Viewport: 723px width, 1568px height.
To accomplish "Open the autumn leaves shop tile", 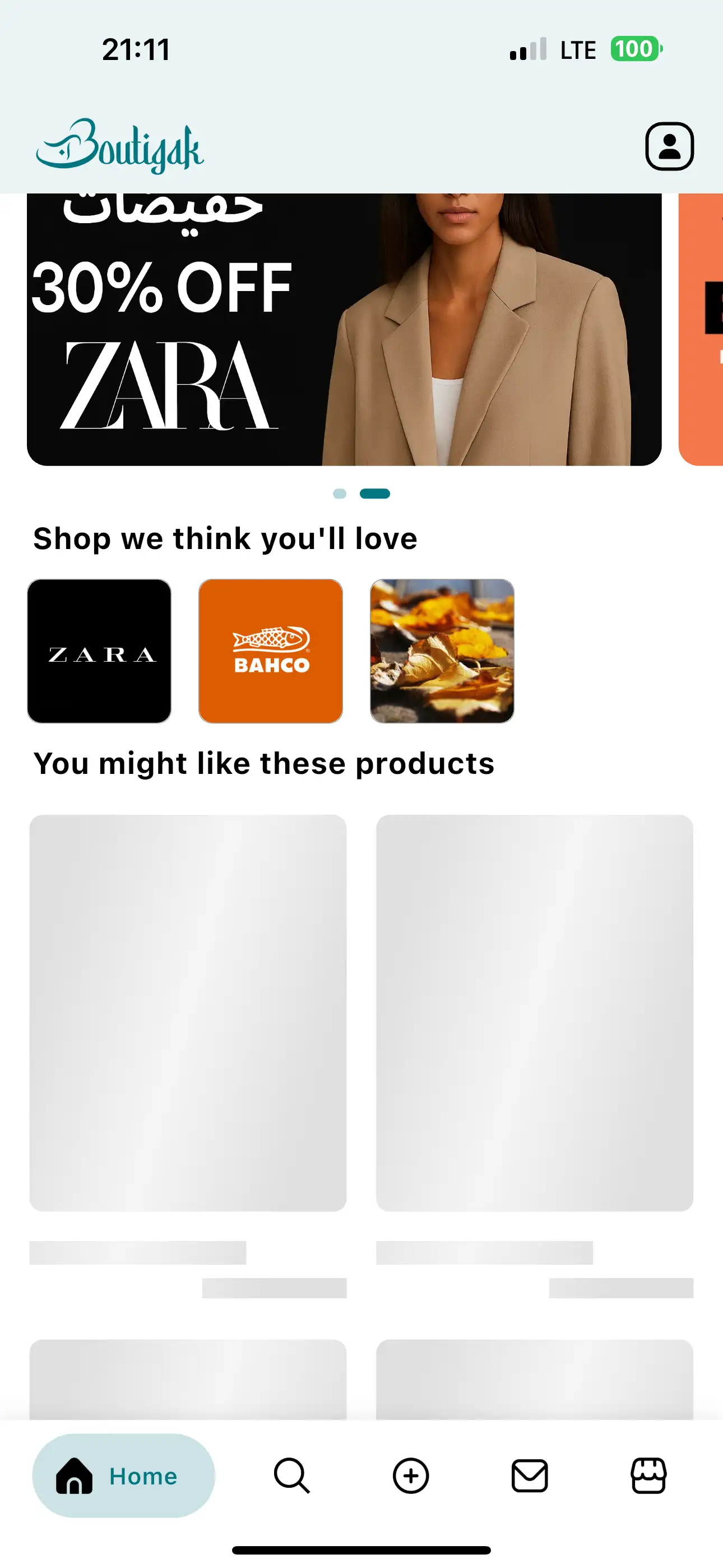I will coord(442,651).
